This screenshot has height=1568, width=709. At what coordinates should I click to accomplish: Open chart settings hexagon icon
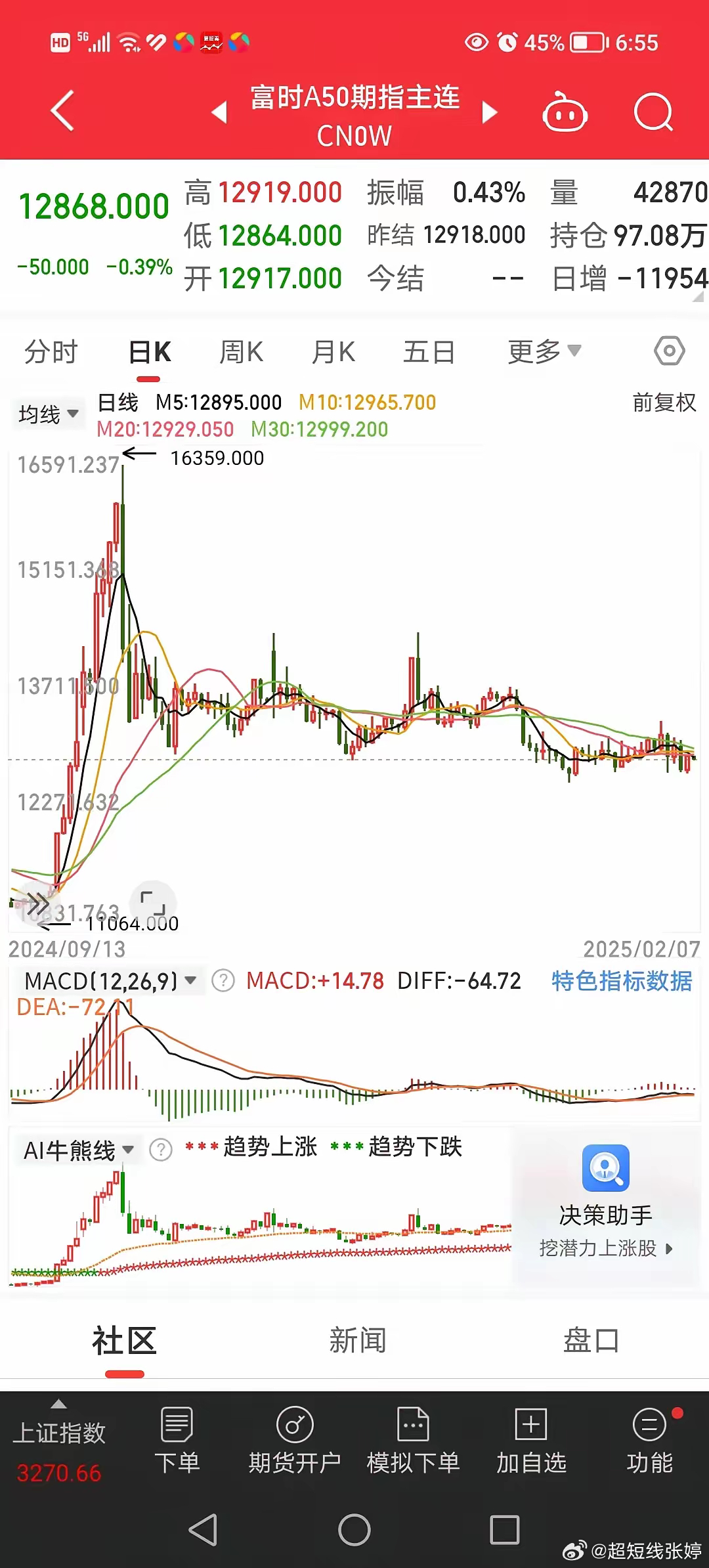[670, 351]
